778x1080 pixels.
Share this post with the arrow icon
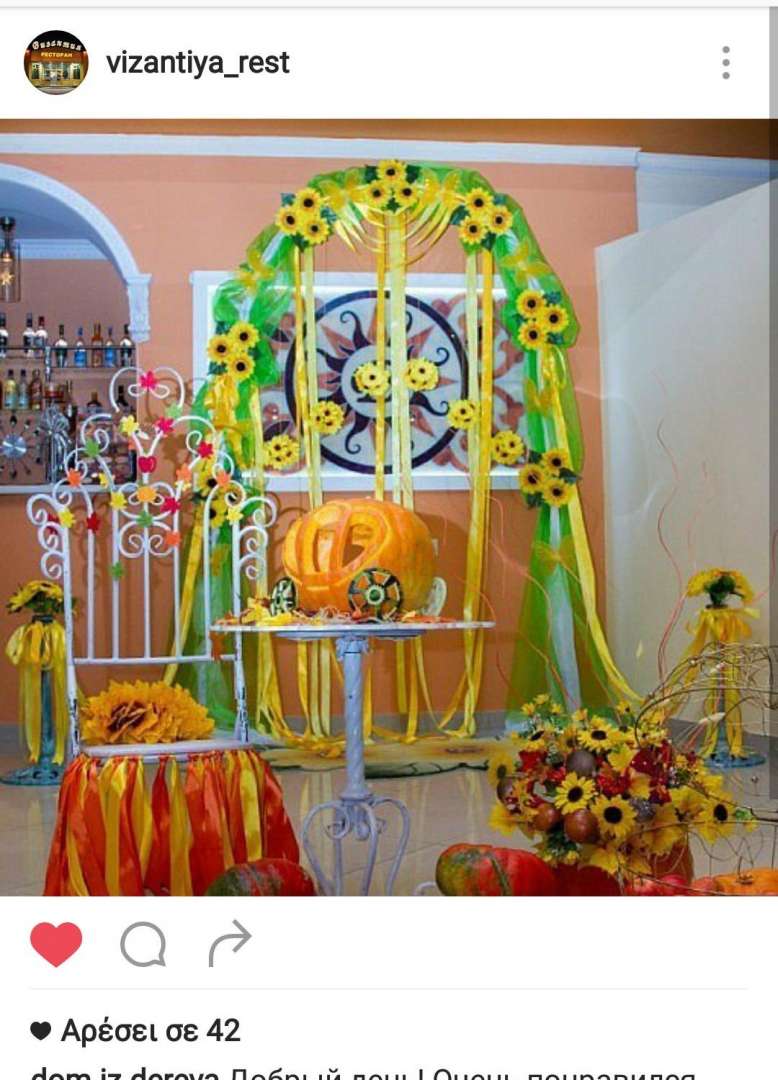(x=230, y=943)
